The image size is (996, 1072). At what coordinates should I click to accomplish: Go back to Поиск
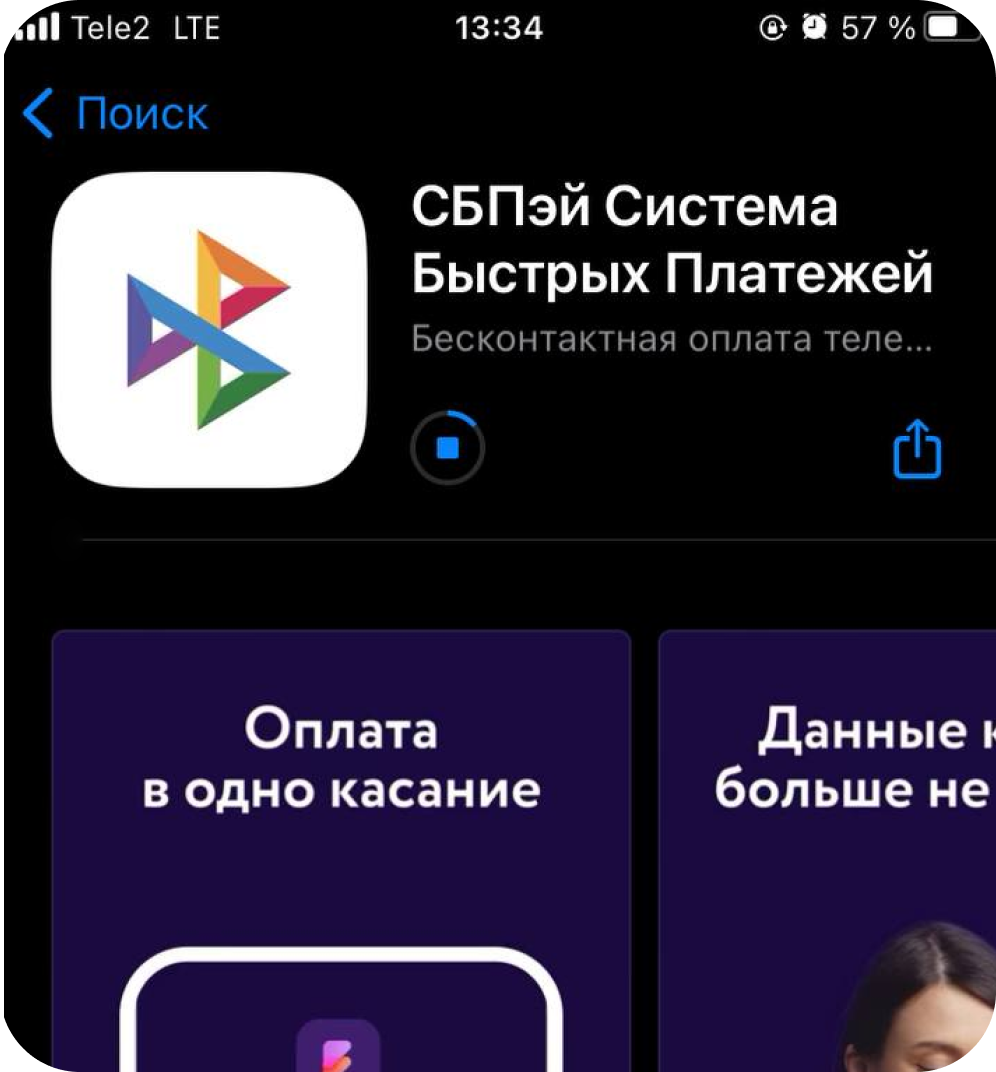click(115, 113)
